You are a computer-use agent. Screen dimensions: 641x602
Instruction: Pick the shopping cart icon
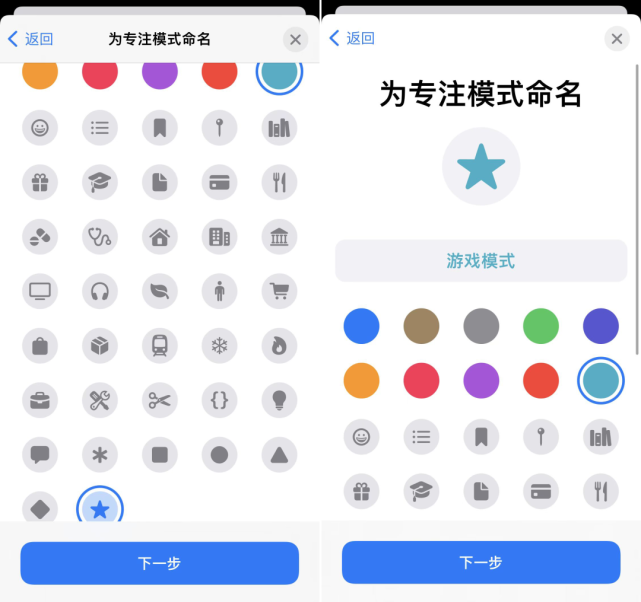[279, 291]
